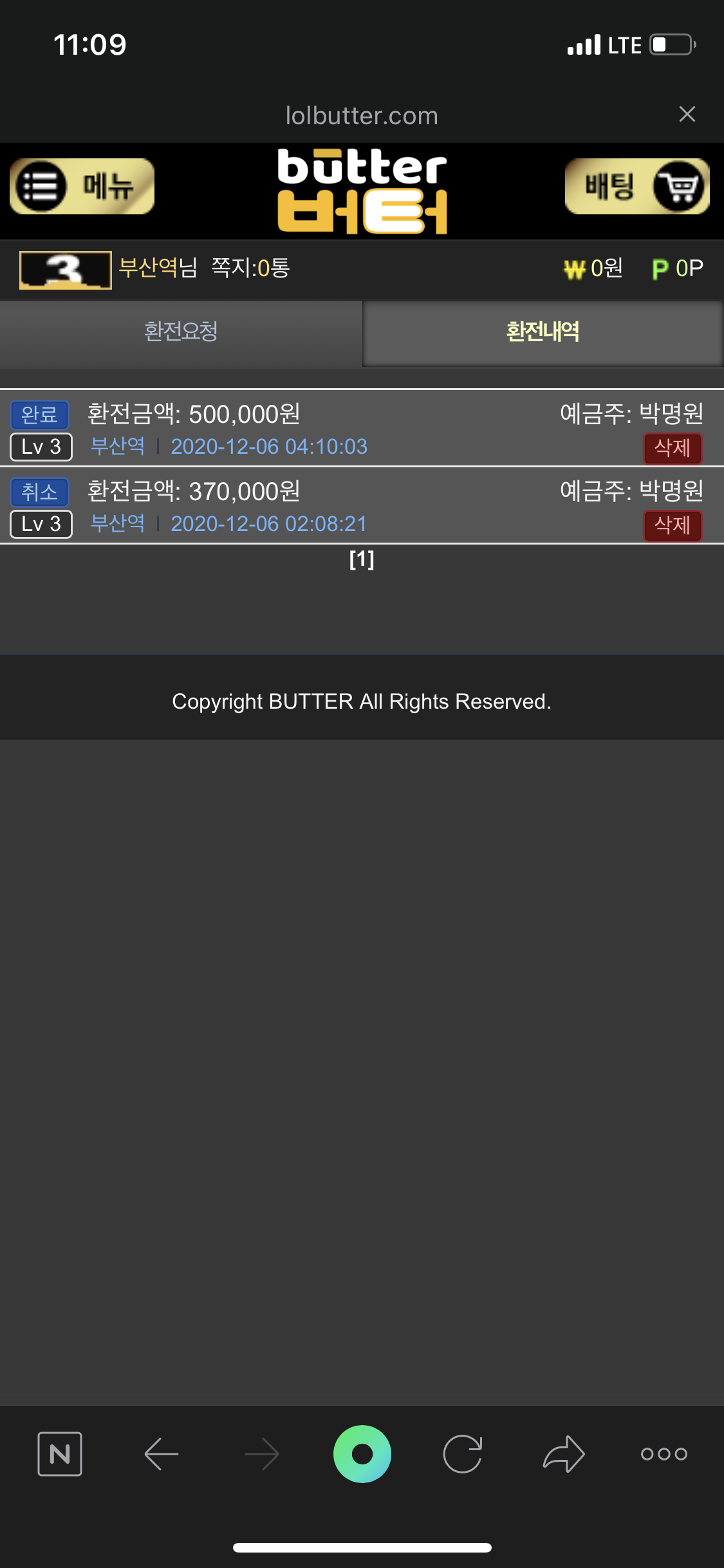
Task: Delete the 500,000원 exchange record
Action: tap(672, 448)
